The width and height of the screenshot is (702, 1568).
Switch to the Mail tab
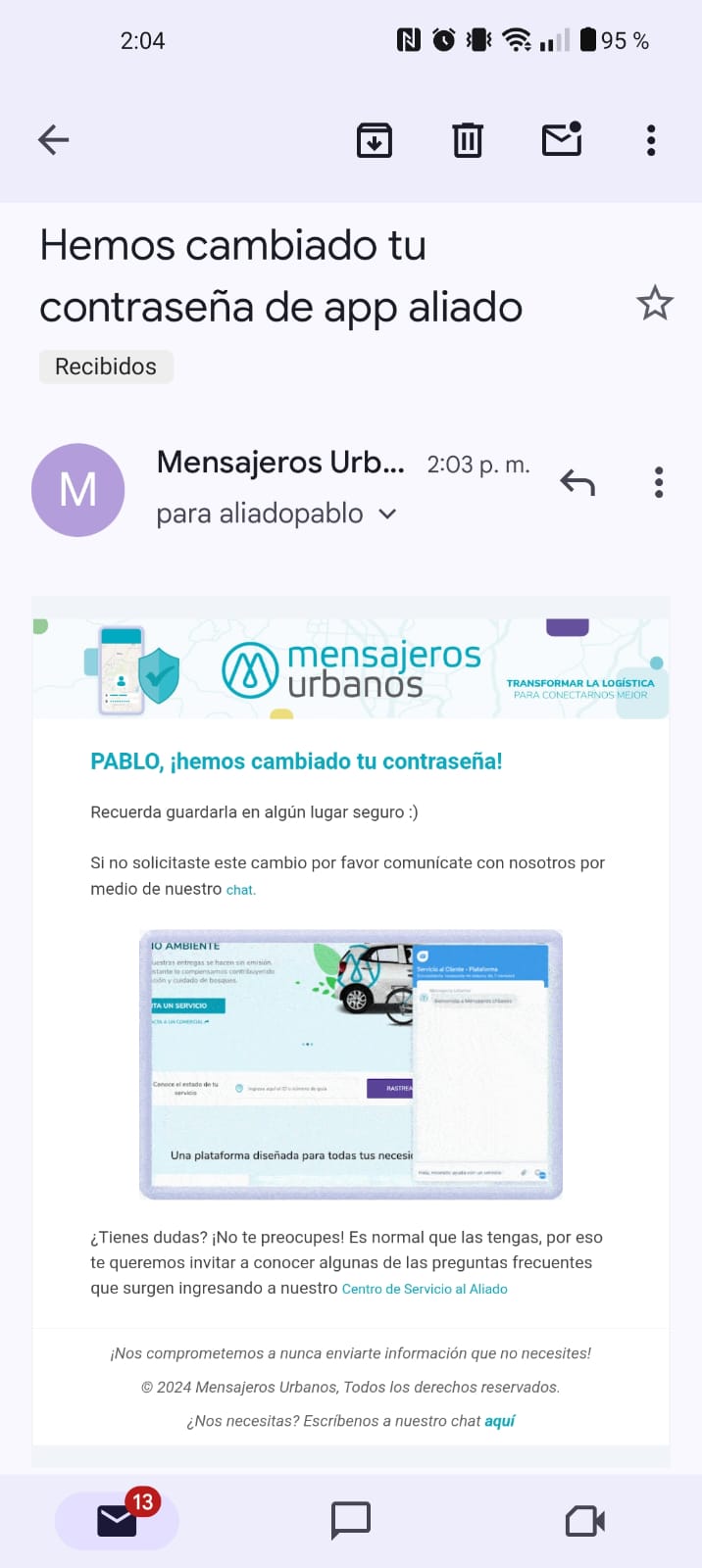(117, 1520)
